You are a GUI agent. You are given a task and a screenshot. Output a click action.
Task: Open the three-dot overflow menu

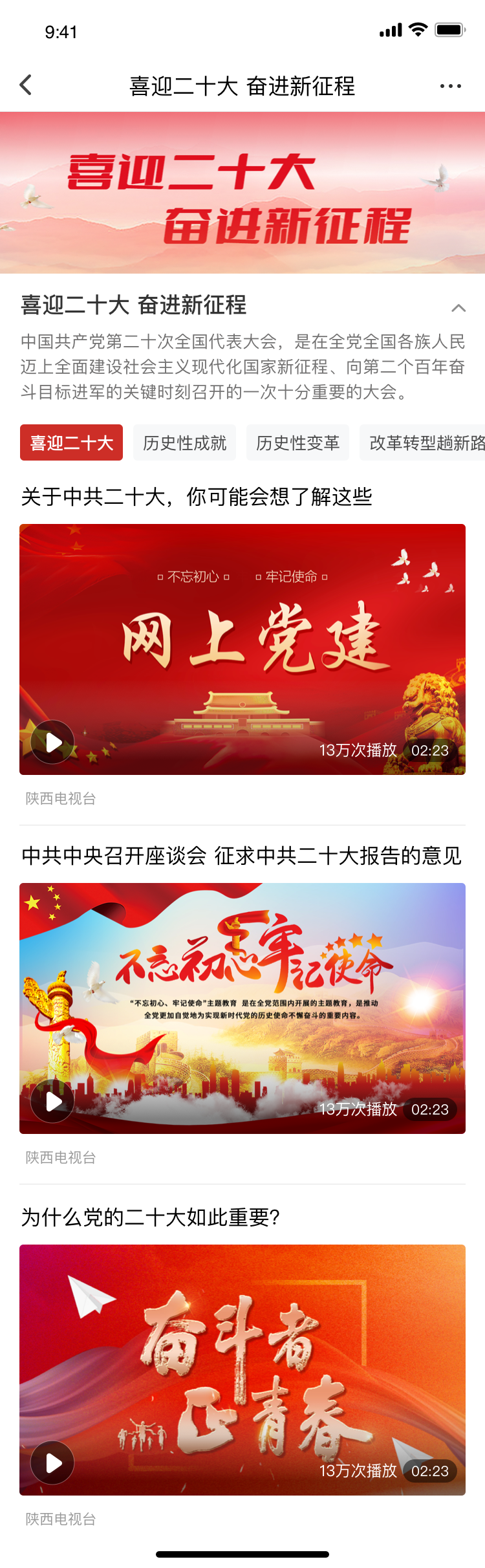coord(450,85)
